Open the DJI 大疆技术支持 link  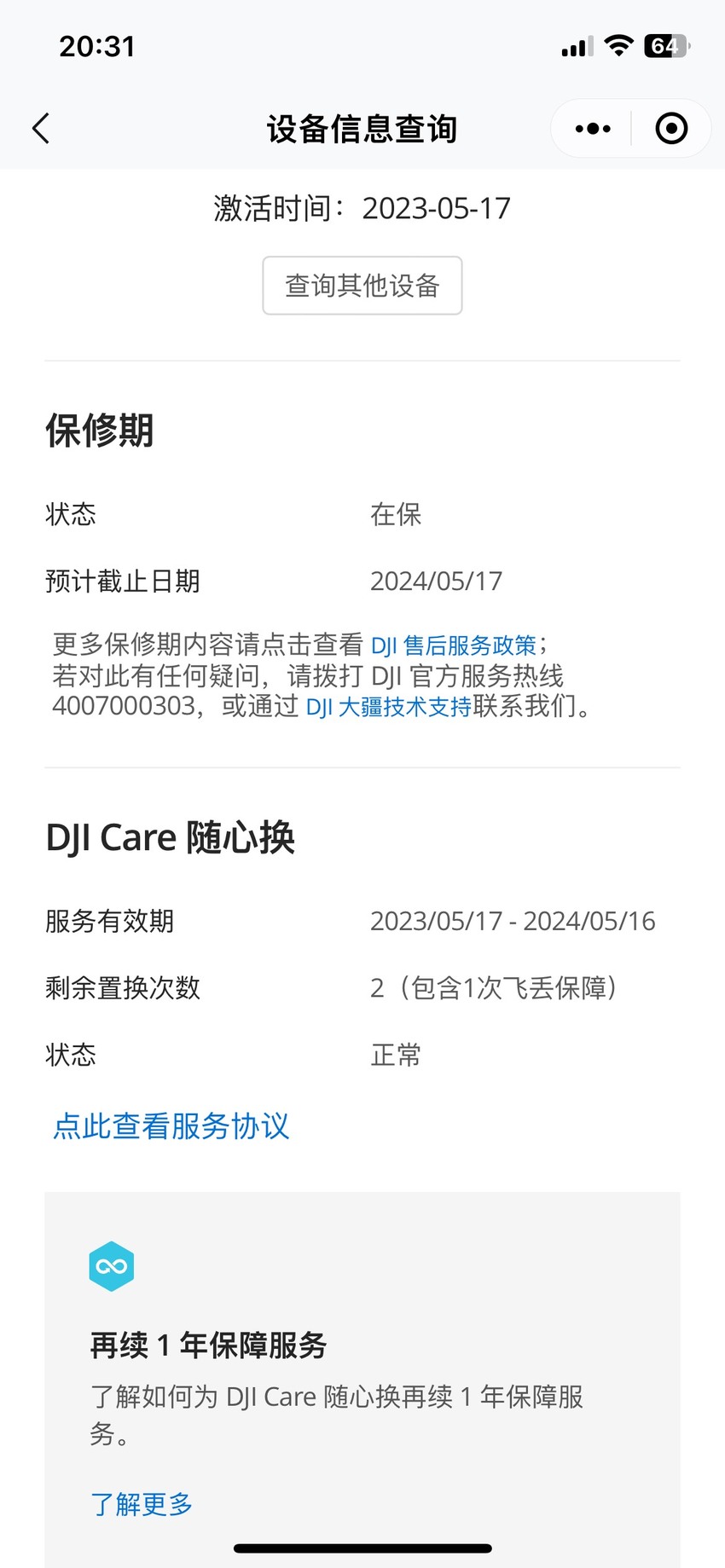pos(388,707)
